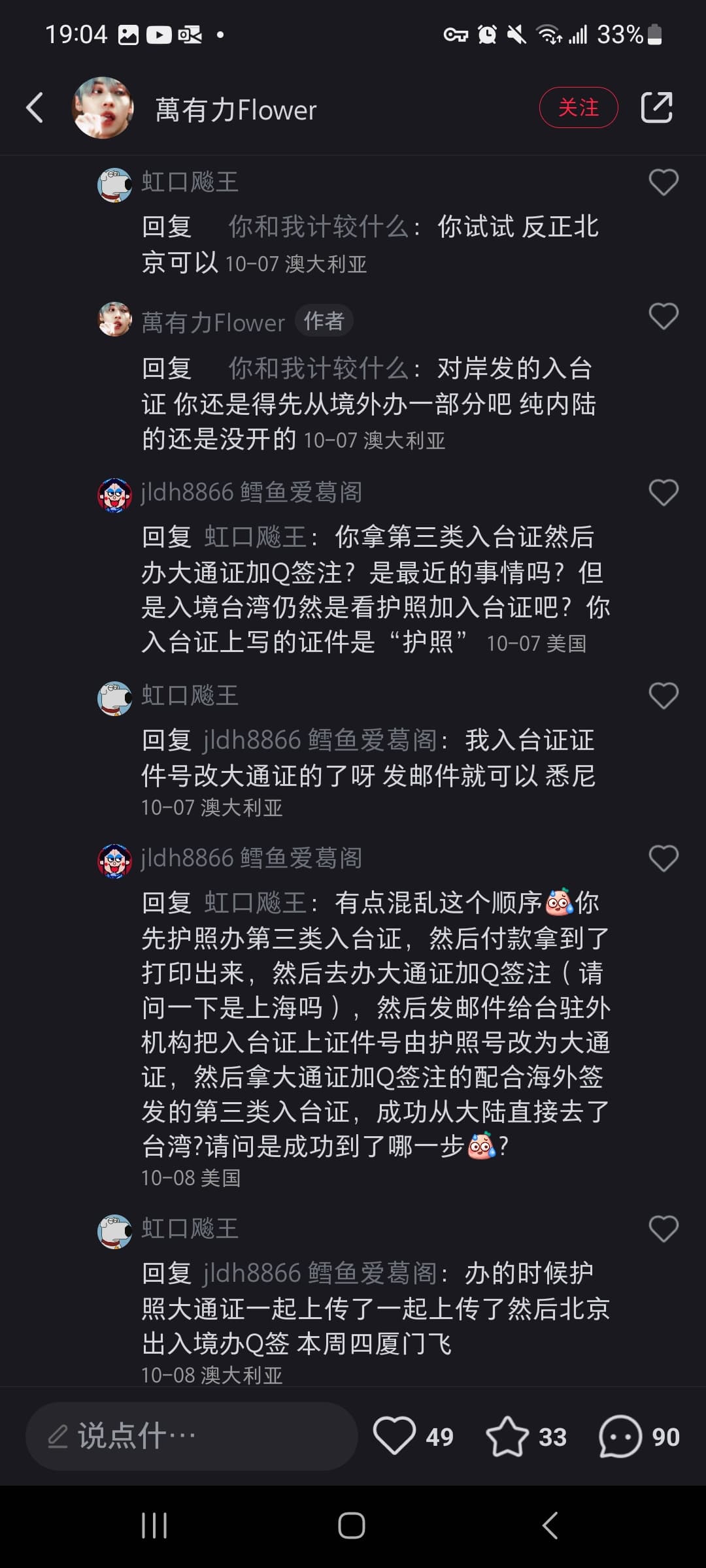Like 虹口飚王's comment mentioning 悉尼
The image size is (706, 1568).
click(x=663, y=696)
